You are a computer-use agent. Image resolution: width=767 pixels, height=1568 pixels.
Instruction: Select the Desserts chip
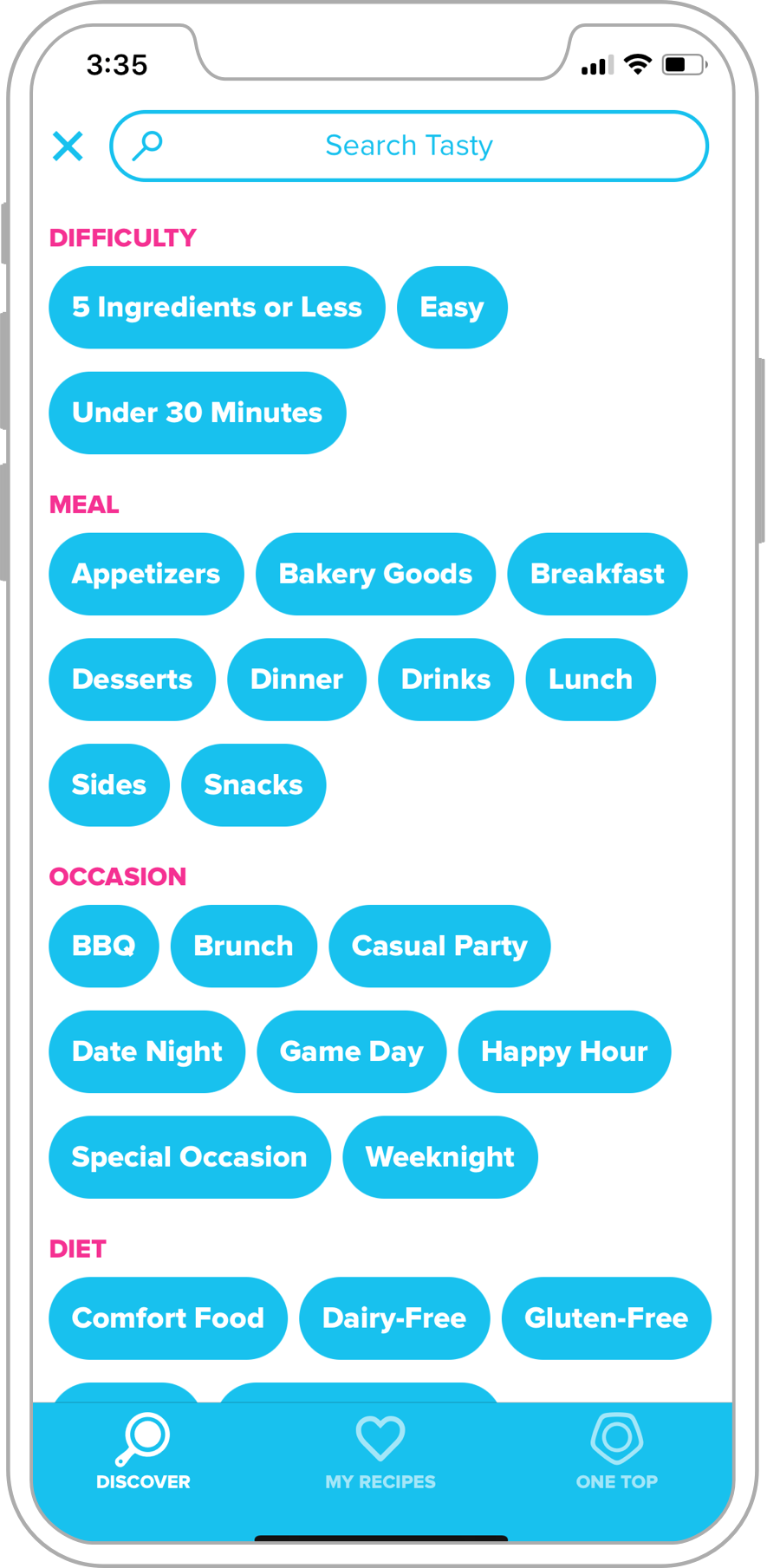pos(132,680)
